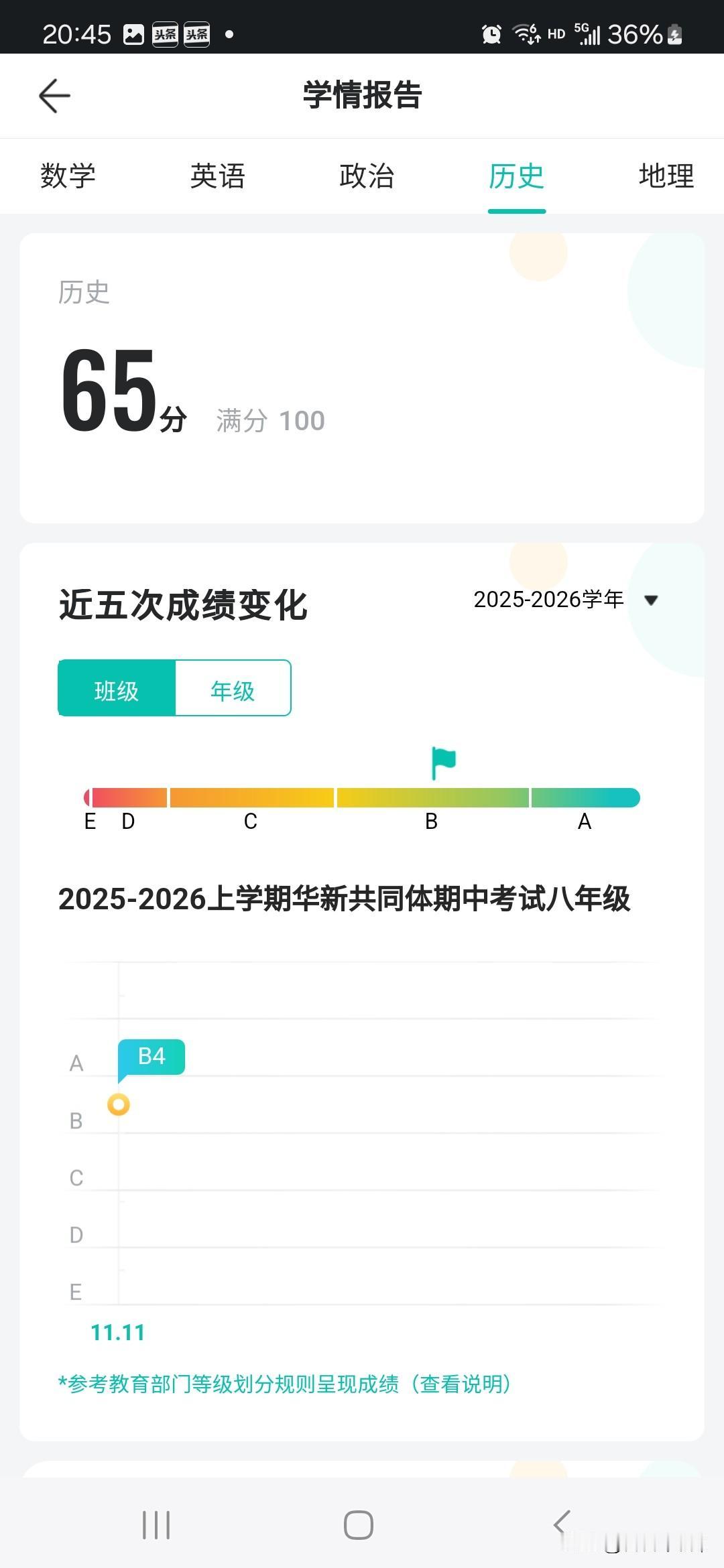Switch score view to 年级
Viewport: 724px width, 1568px height.
(233, 688)
